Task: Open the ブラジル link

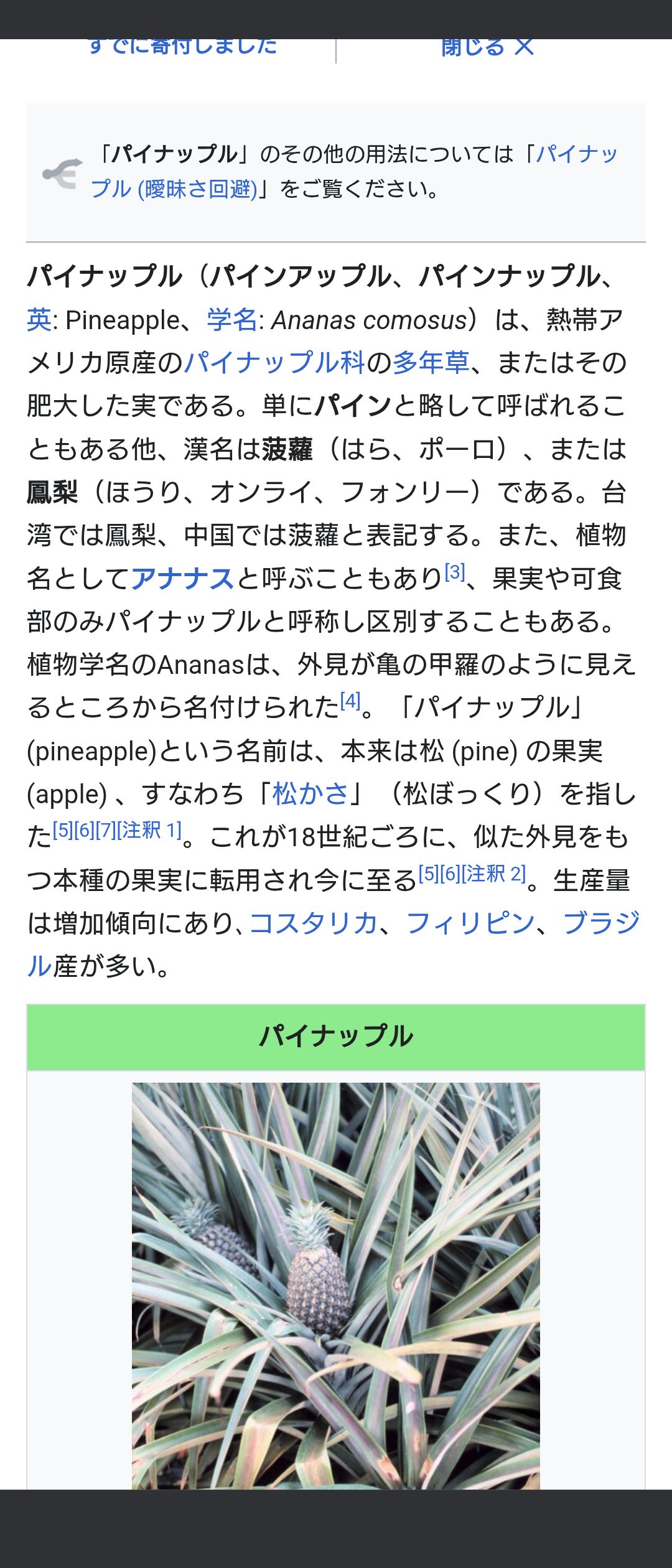Action: click(x=600, y=923)
